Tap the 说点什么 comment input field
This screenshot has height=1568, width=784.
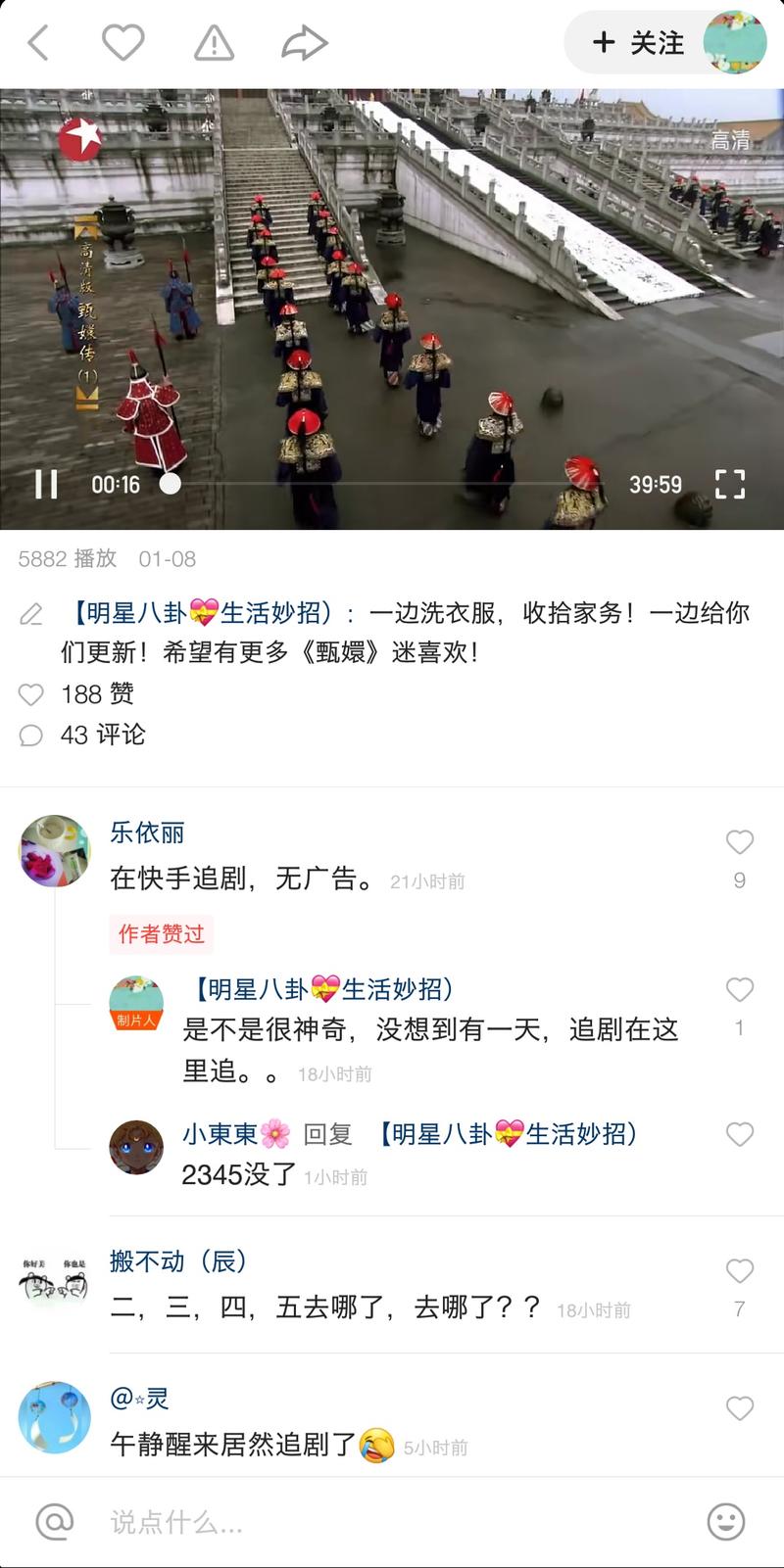click(294, 1523)
